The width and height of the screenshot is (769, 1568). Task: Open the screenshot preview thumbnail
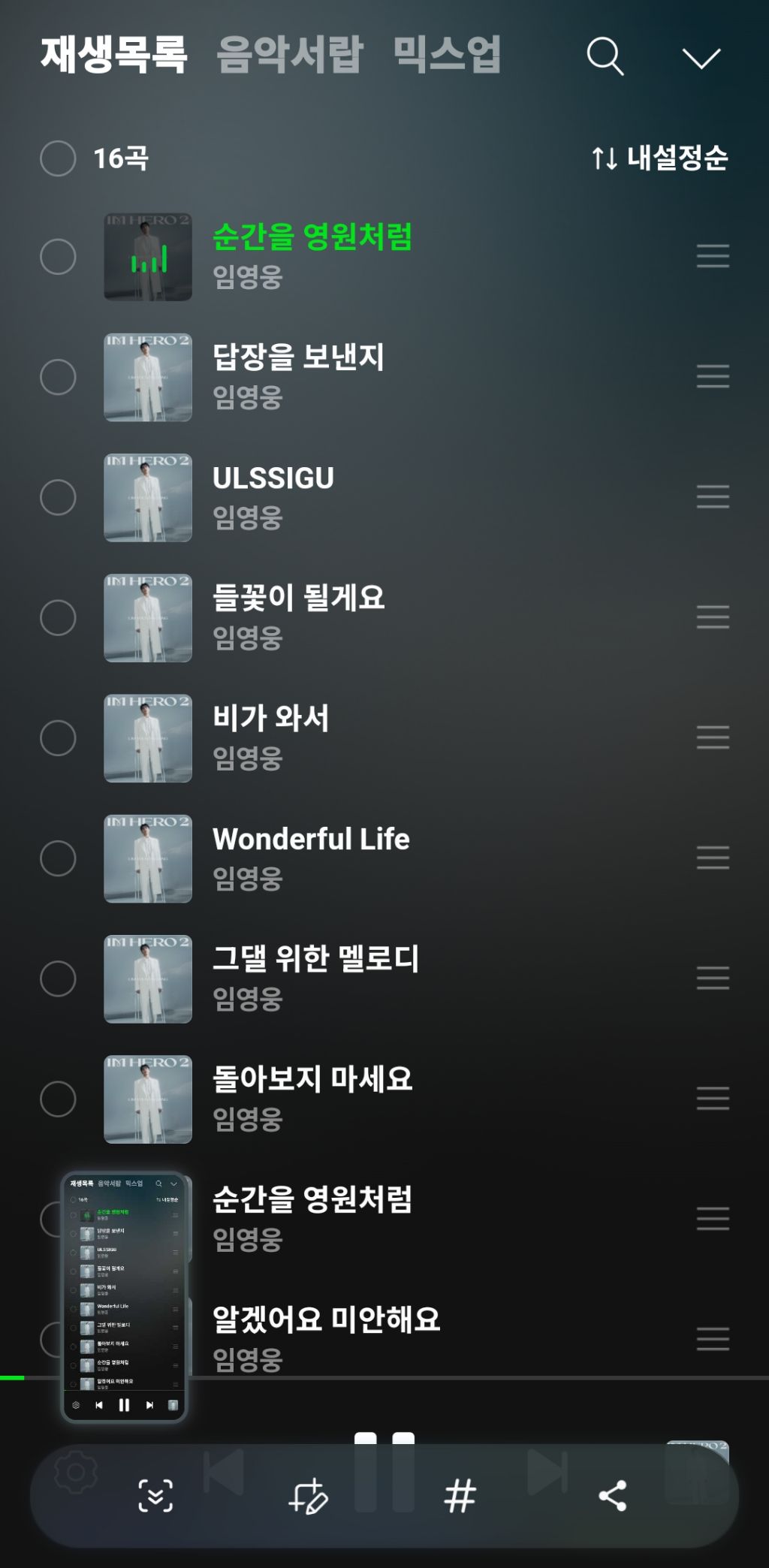(124, 1296)
